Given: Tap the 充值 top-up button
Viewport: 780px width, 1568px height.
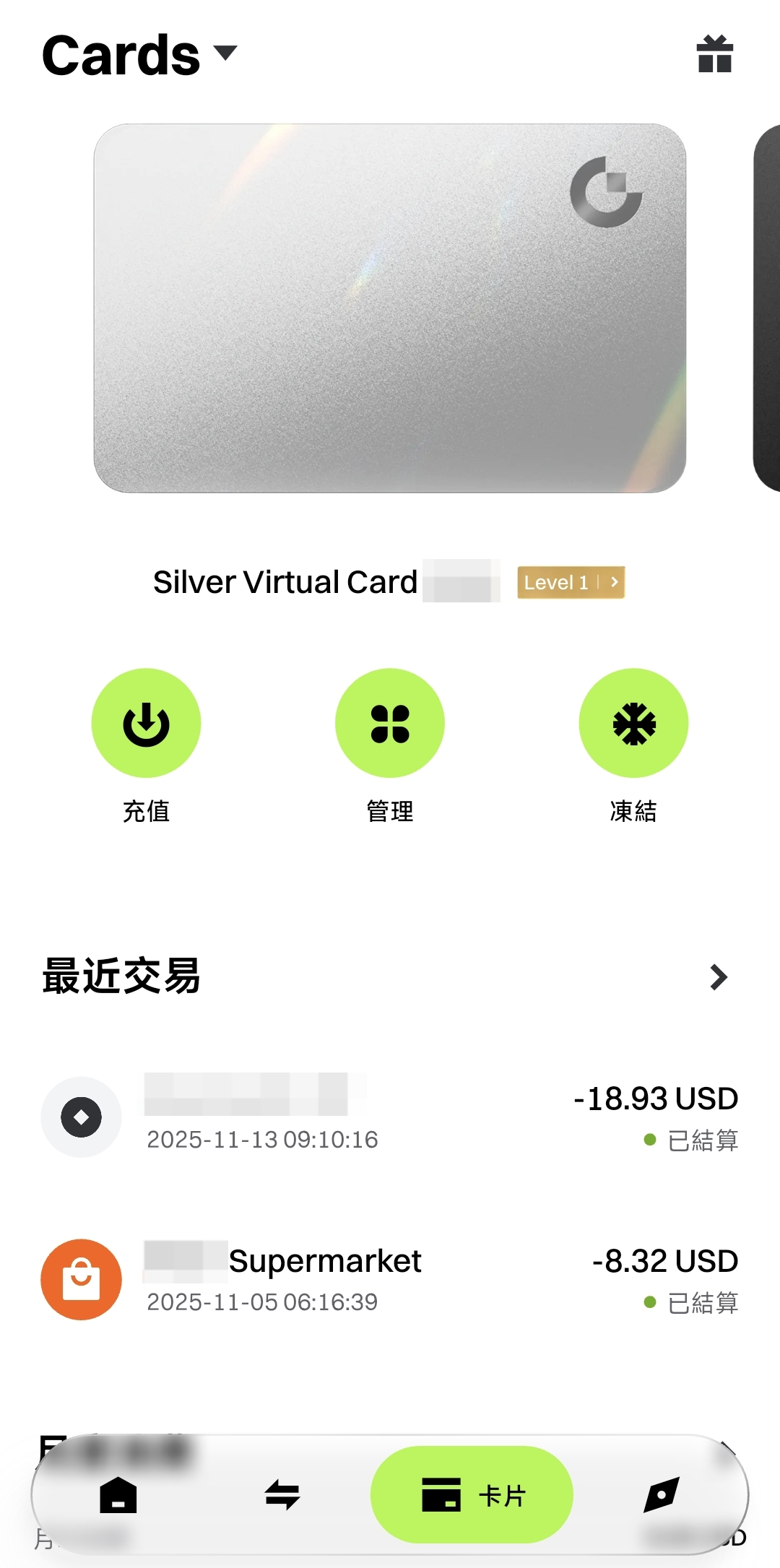Looking at the screenshot, I should pyautogui.click(x=146, y=724).
